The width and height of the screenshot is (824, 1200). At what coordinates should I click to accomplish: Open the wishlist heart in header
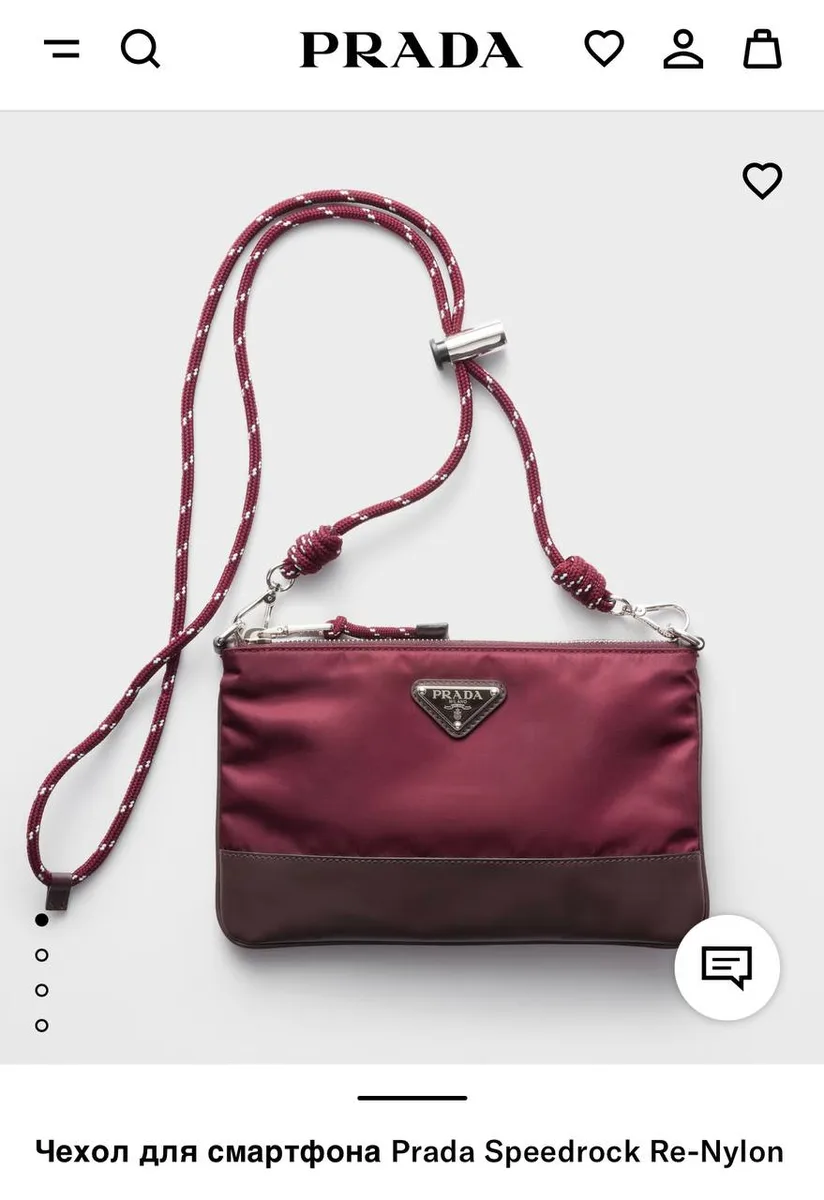pos(604,49)
